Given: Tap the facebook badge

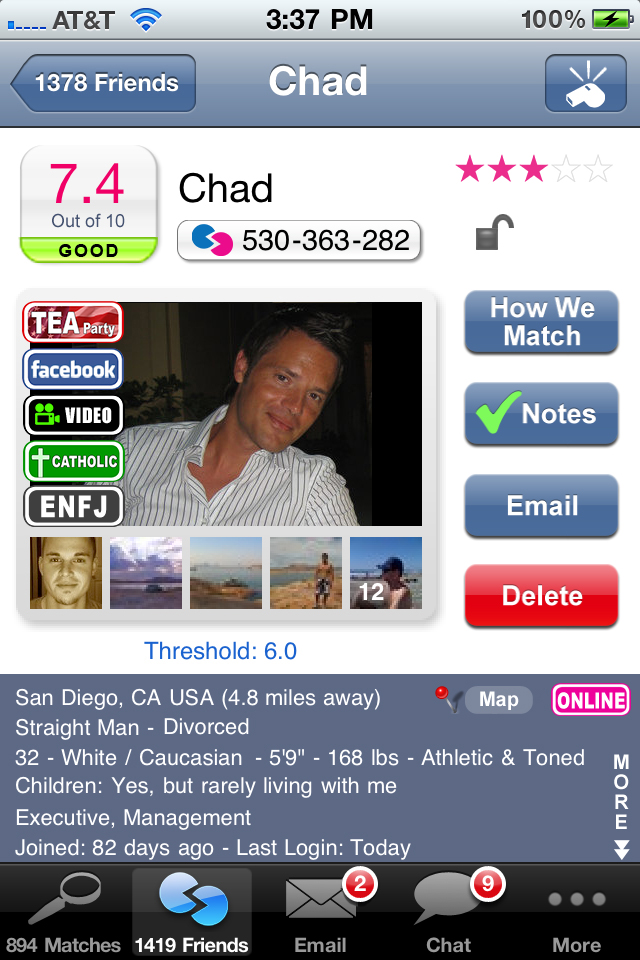Looking at the screenshot, I should [x=73, y=369].
